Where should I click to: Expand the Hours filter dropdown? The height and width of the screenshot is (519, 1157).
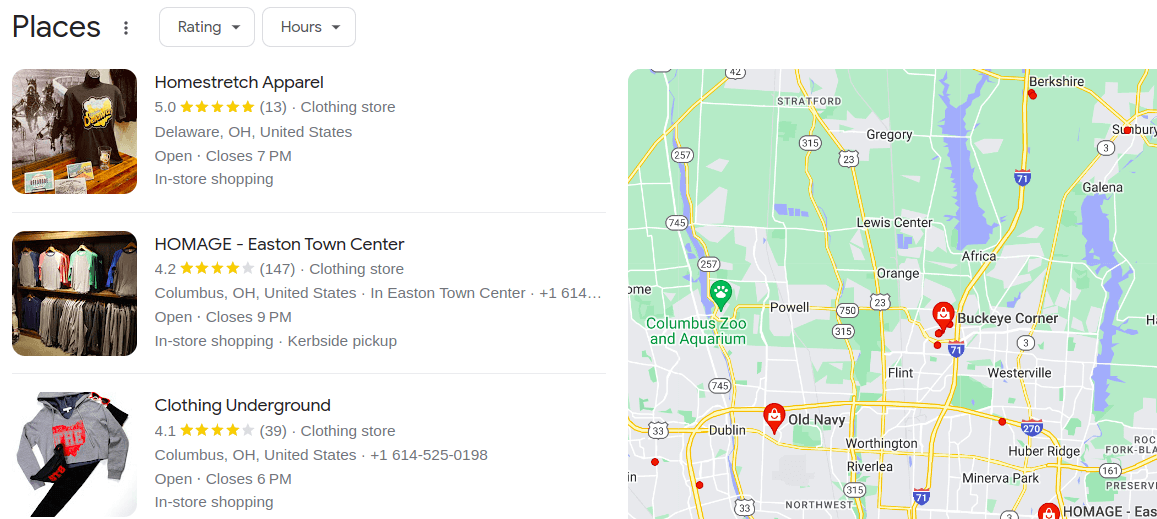pyautogui.click(x=308, y=27)
